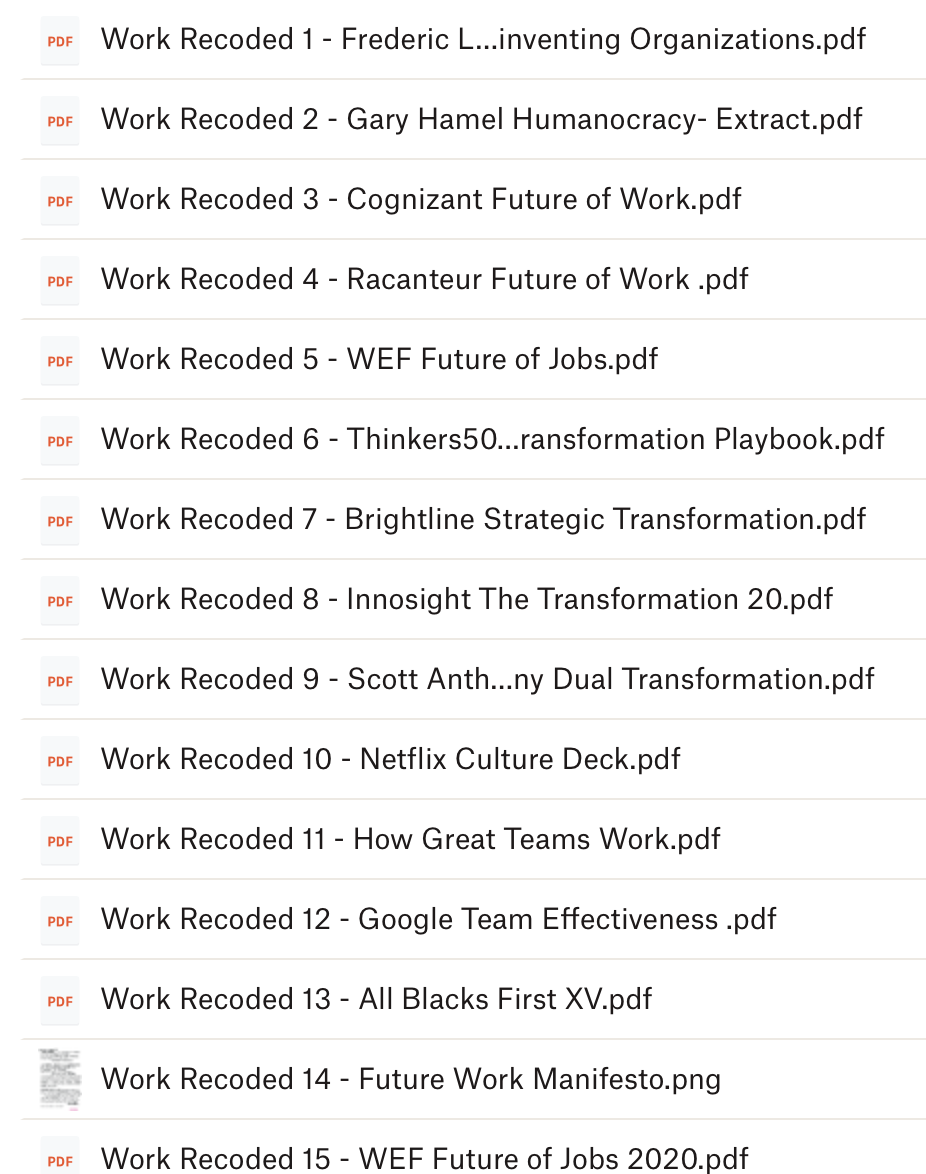Open Work Recoded 10 Netflix Culture Deck

[x=390, y=760]
